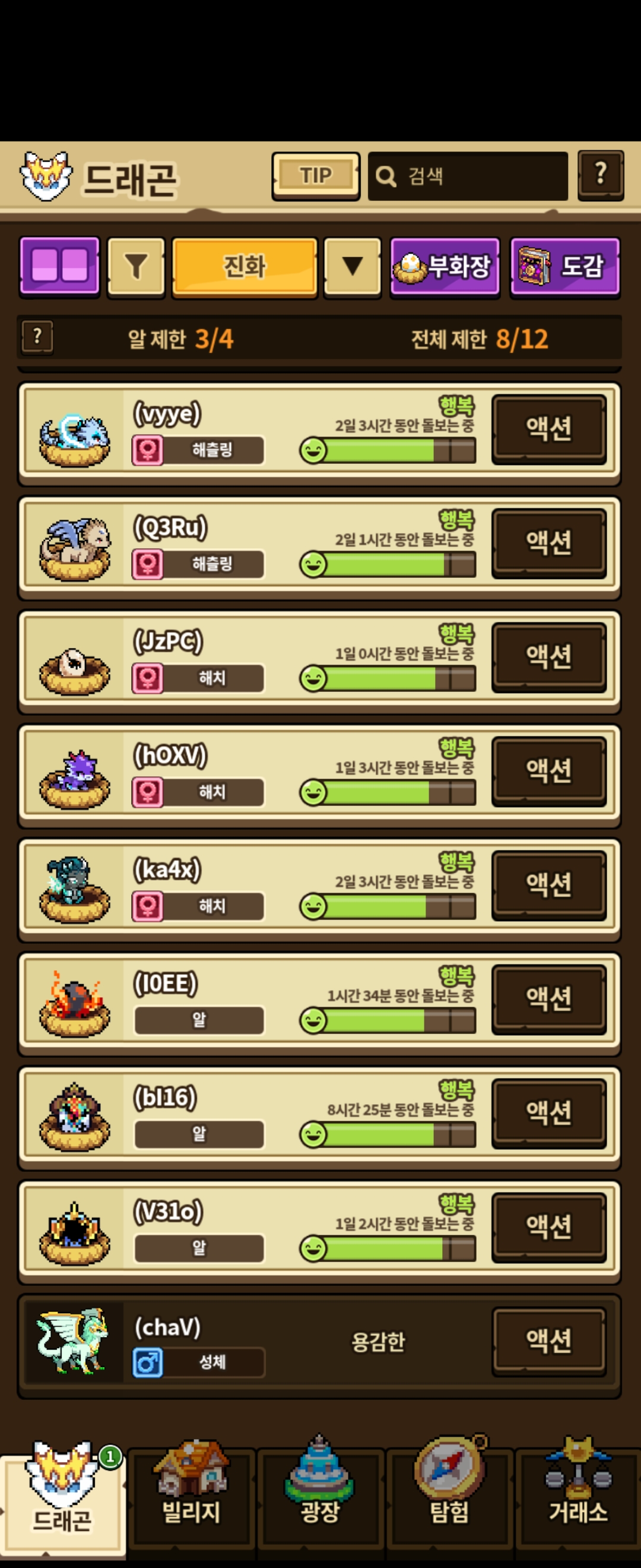Tap 액션 for dragon JzPC
Screen dimensions: 641x1568
(x=549, y=656)
